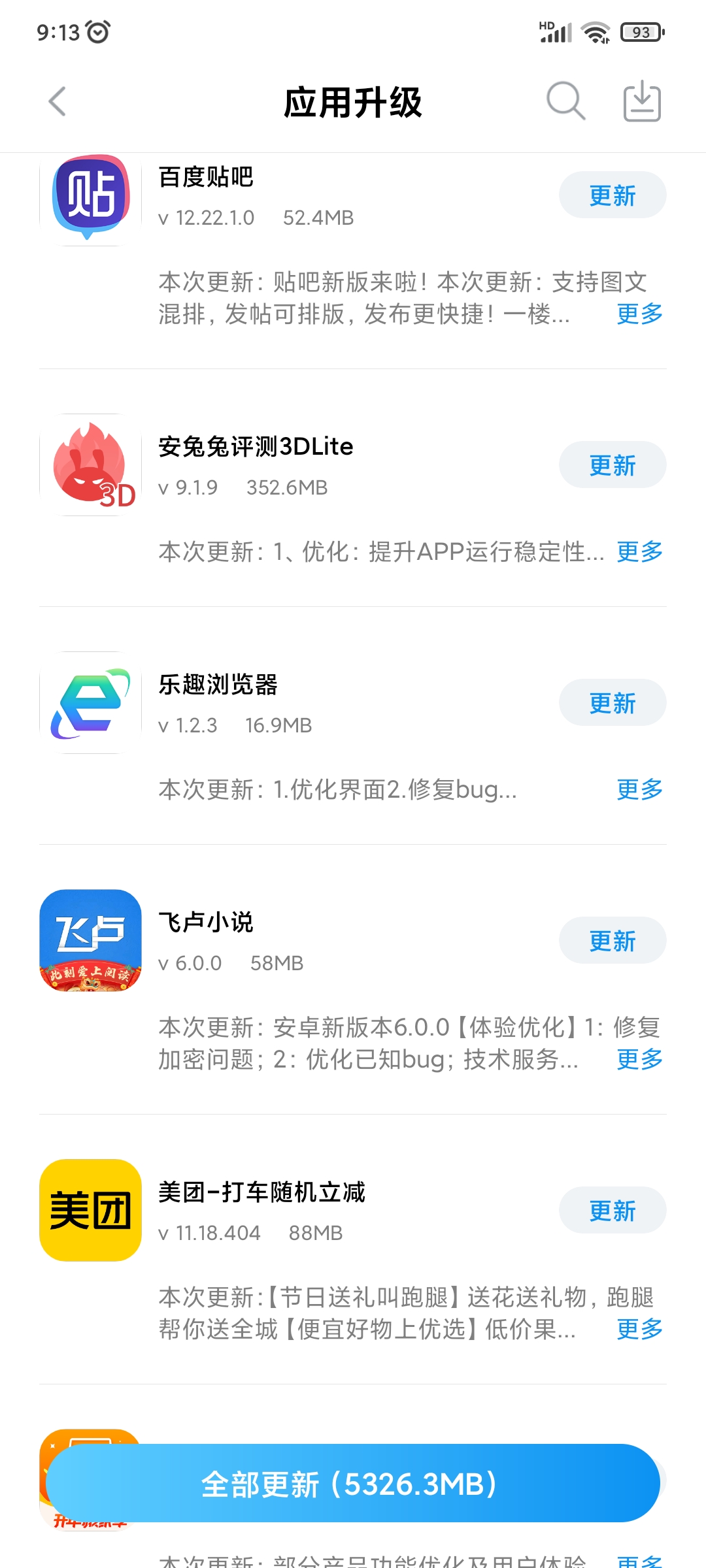706x1568 pixels.
Task: Go back from the app upgrade page
Action: [58, 102]
